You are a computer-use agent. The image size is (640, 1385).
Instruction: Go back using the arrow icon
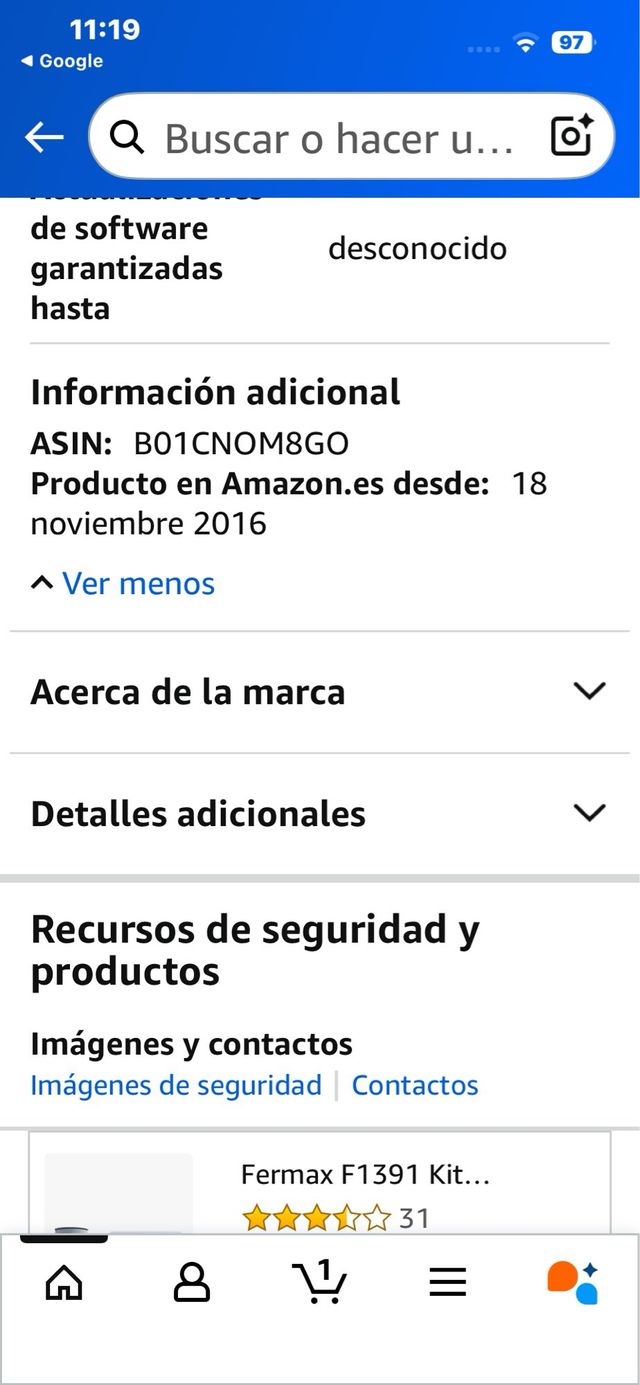(44, 138)
